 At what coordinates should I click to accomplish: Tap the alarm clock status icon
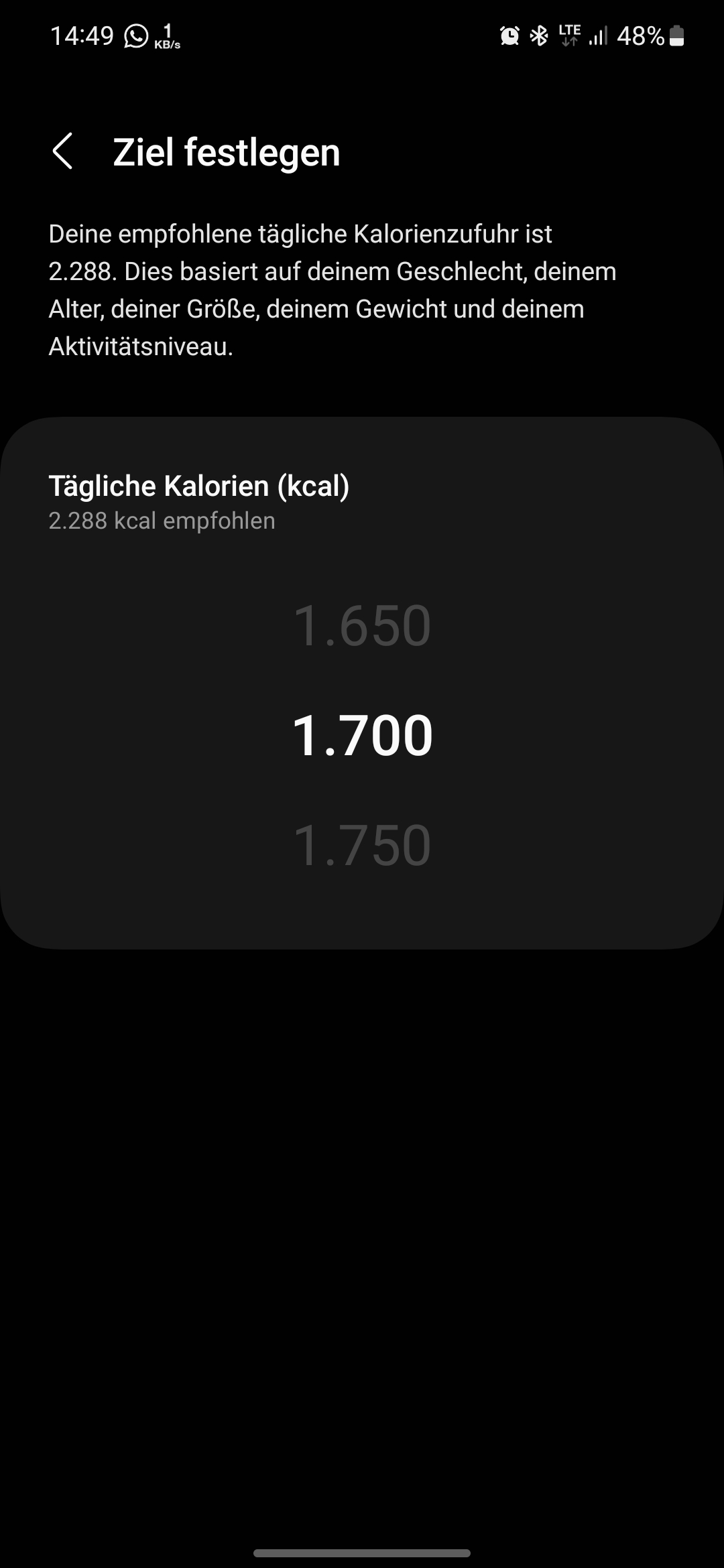coord(509,35)
